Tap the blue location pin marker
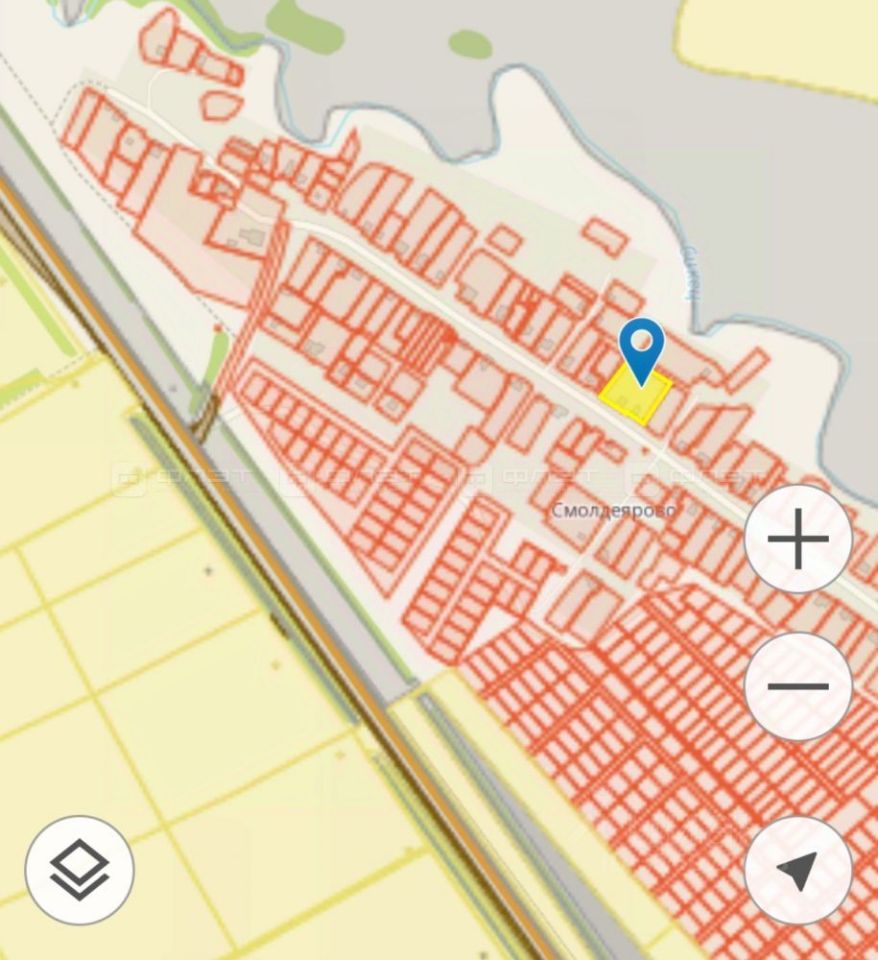 [641, 347]
